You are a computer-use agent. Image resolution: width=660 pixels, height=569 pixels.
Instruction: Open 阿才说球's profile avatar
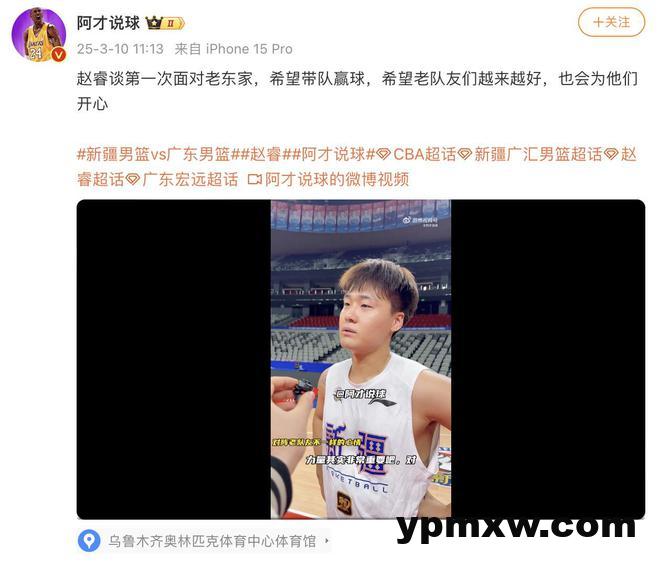tap(38, 35)
